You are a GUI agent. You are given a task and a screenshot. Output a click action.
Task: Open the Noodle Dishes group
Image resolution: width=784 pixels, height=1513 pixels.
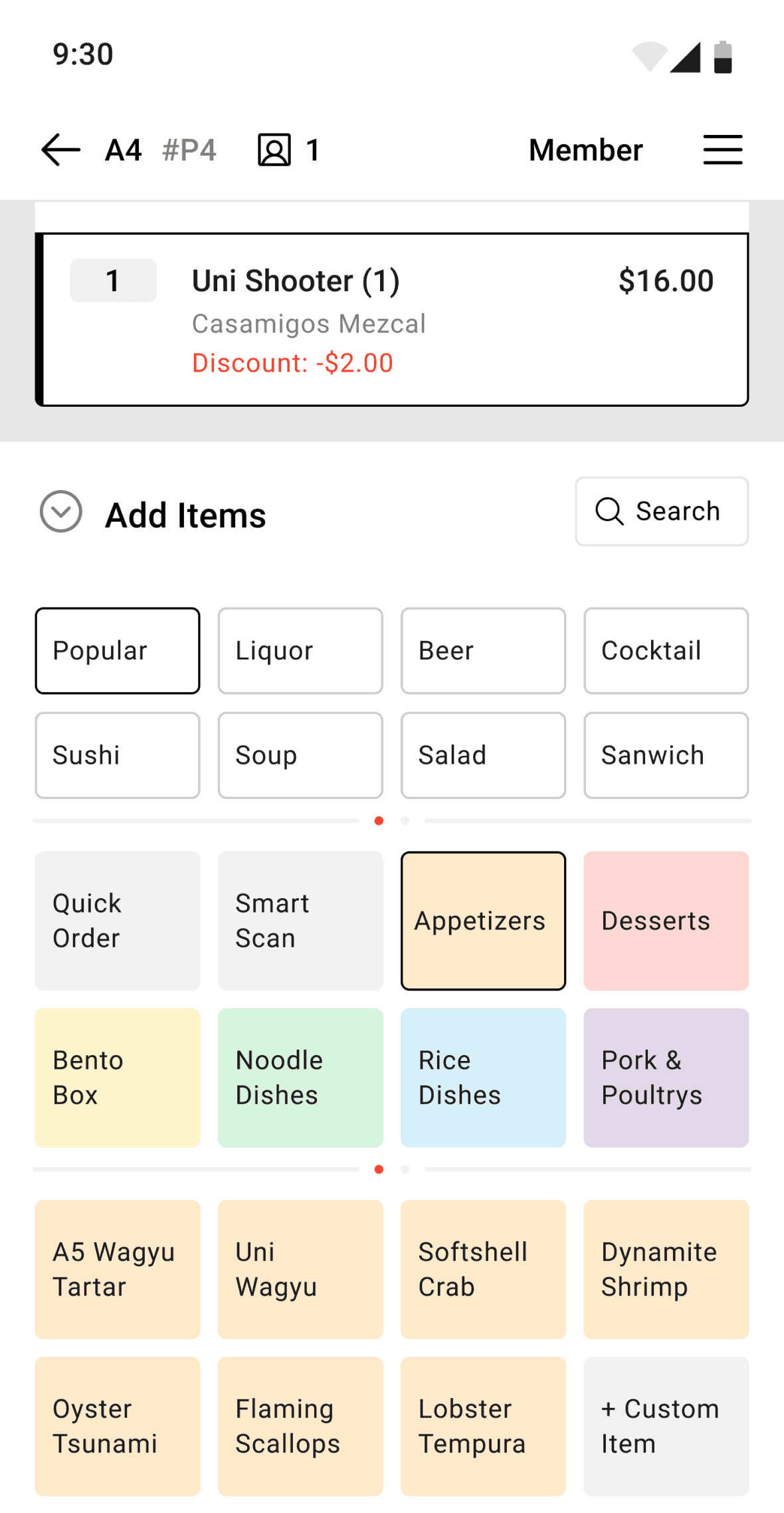300,1078
